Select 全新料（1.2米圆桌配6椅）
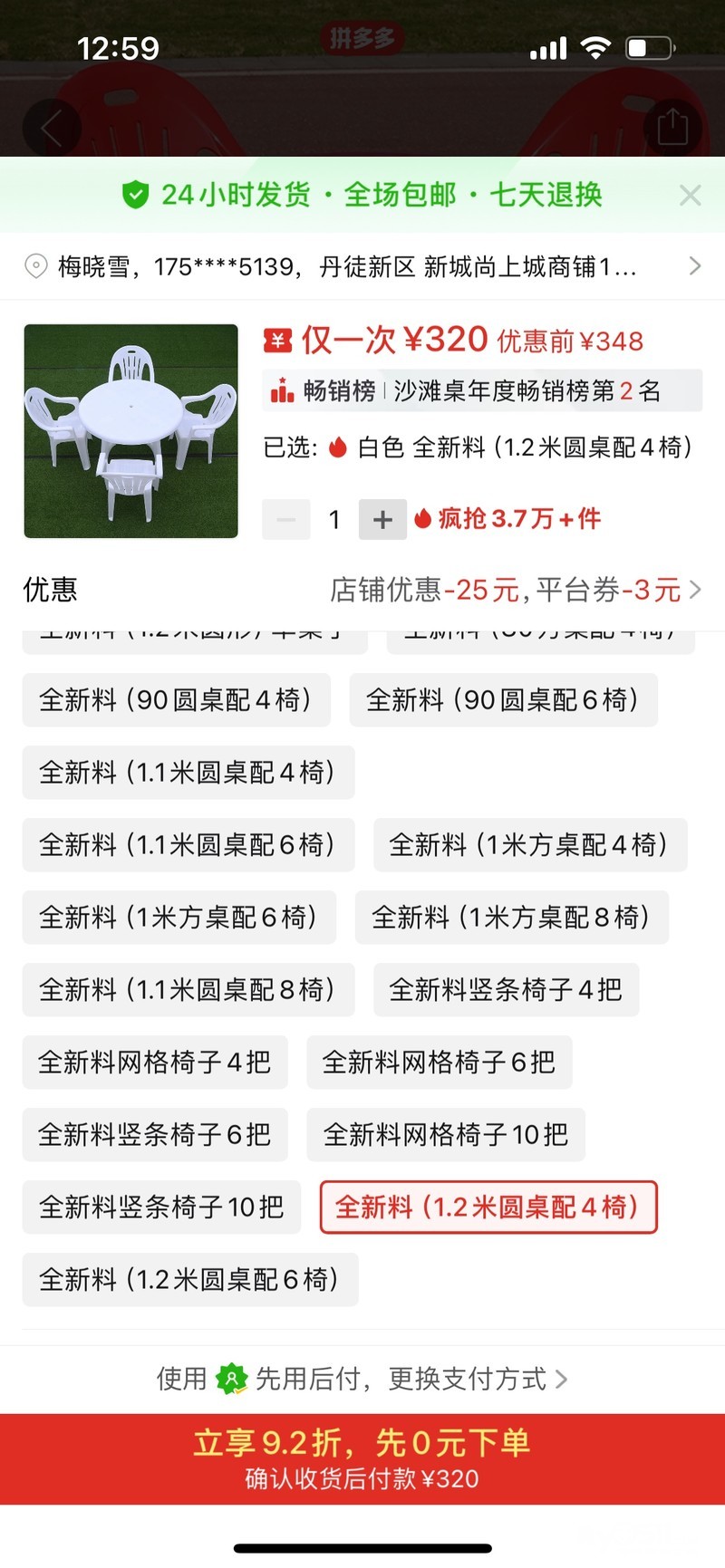Image resolution: width=725 pixels, height=1568 pixels. [x=189, y=1280]
